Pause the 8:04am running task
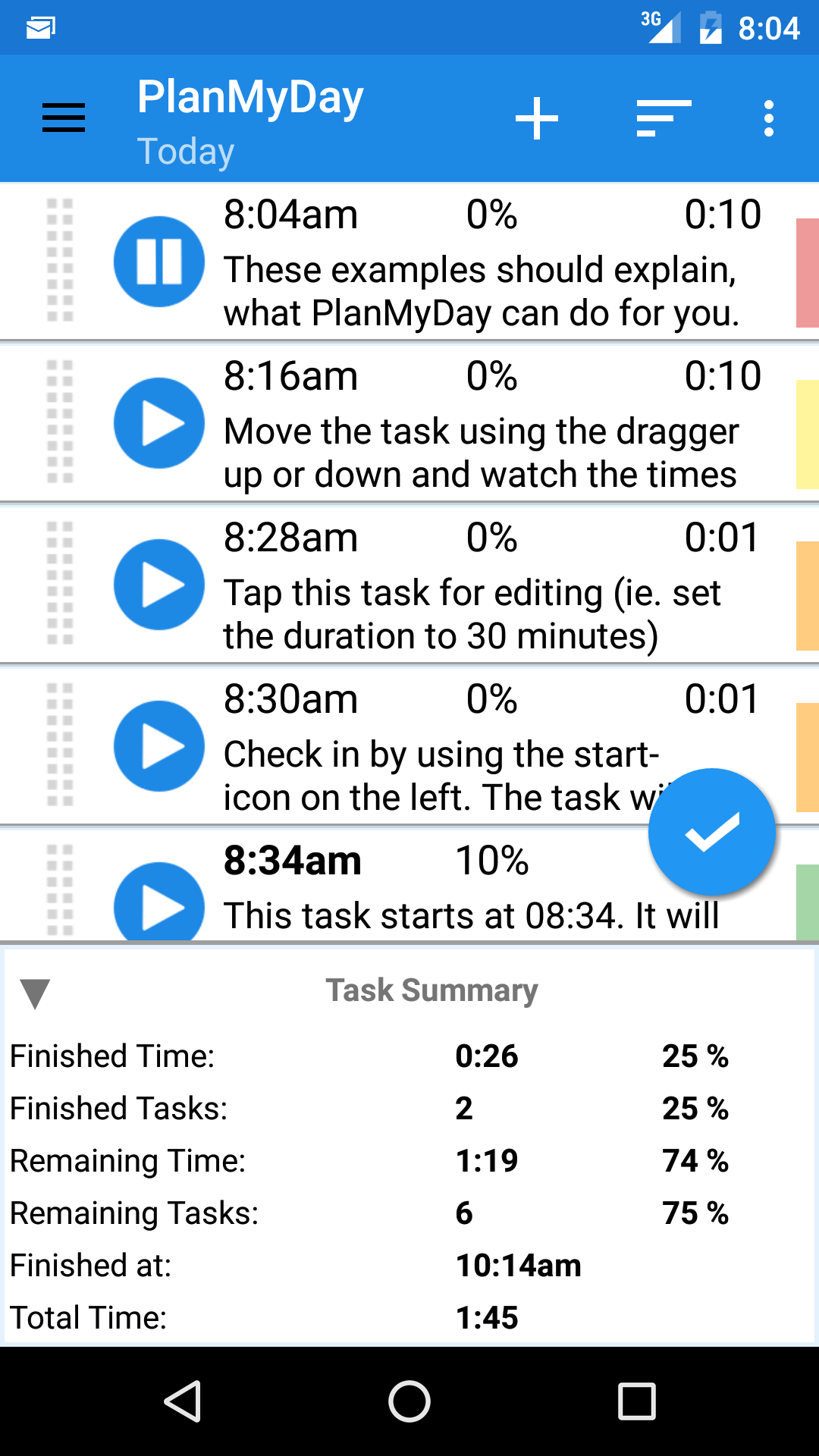Screen dimensions: 819x1456 click(x=158, y=262)
